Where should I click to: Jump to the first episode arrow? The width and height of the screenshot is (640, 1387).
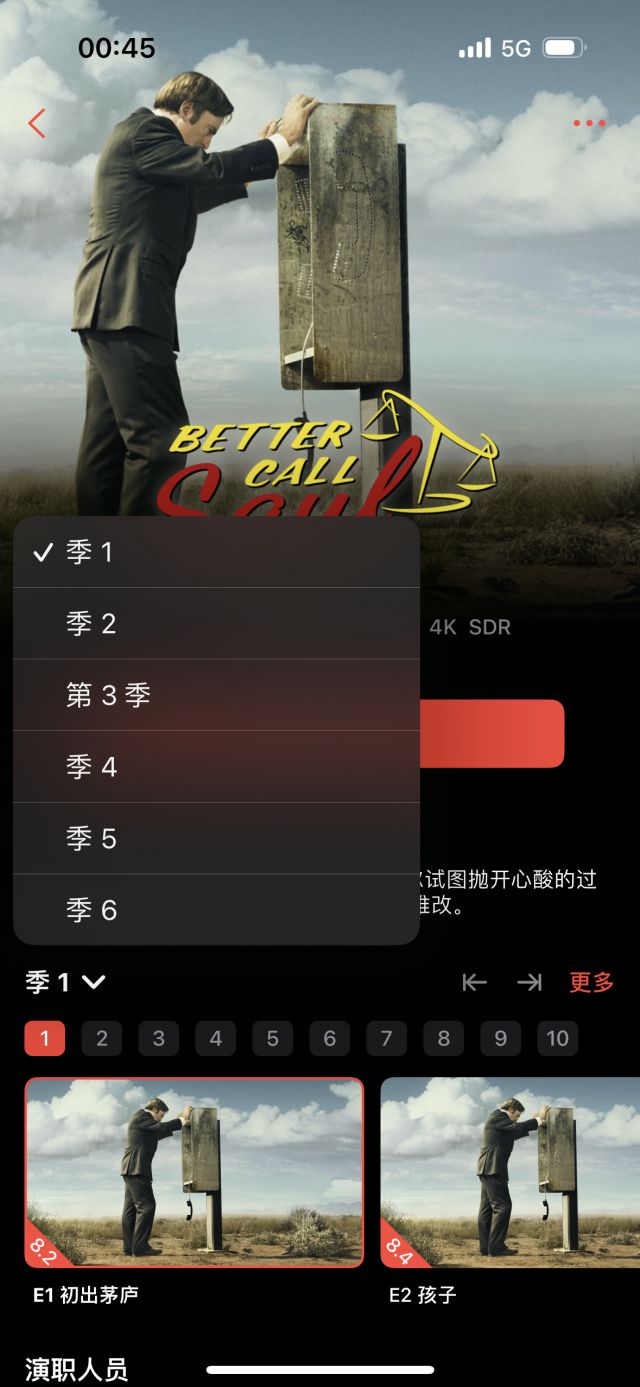coord(475,982)
